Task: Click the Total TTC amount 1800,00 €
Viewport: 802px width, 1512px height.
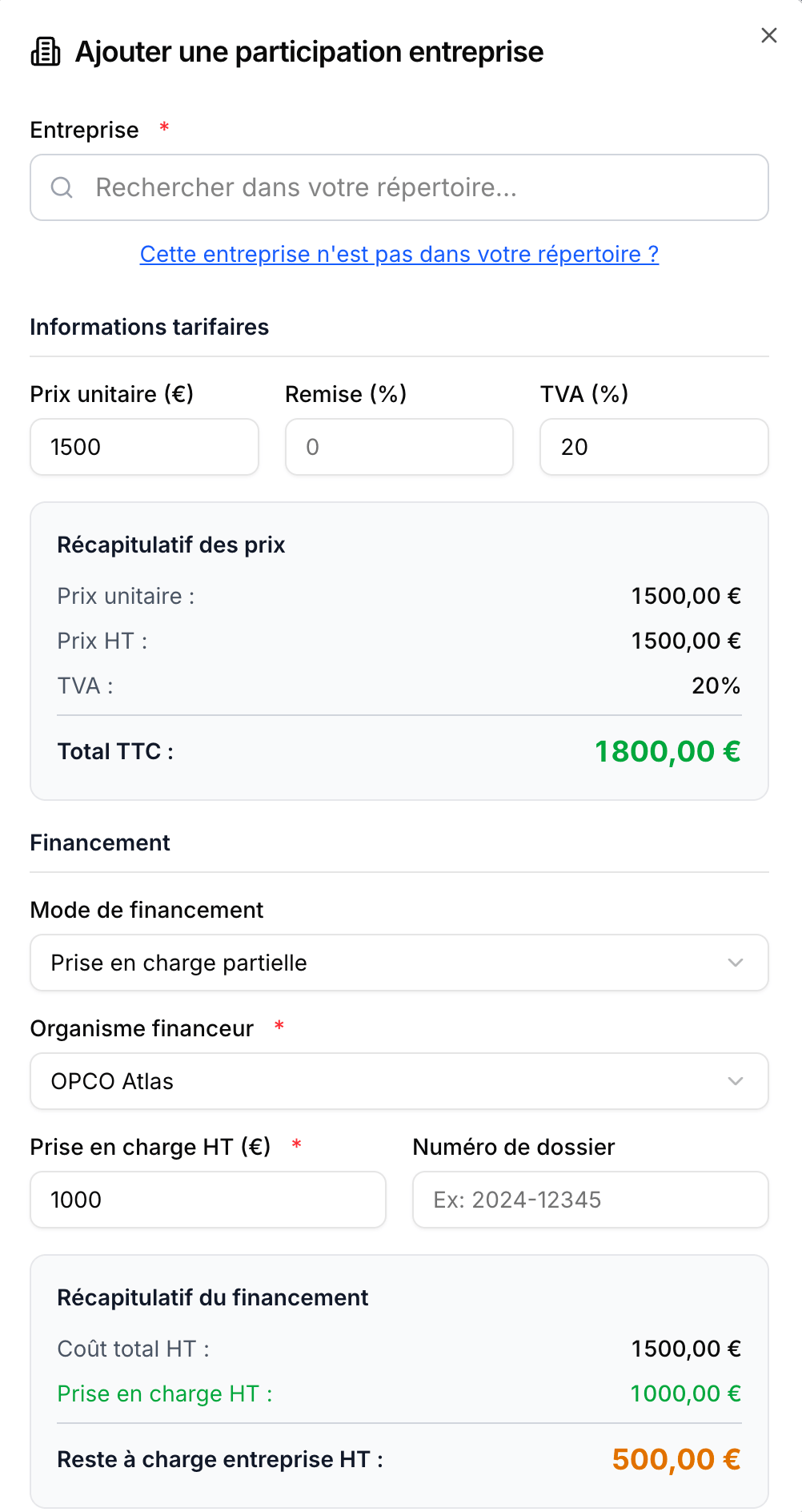Action: tap(667, 751)
